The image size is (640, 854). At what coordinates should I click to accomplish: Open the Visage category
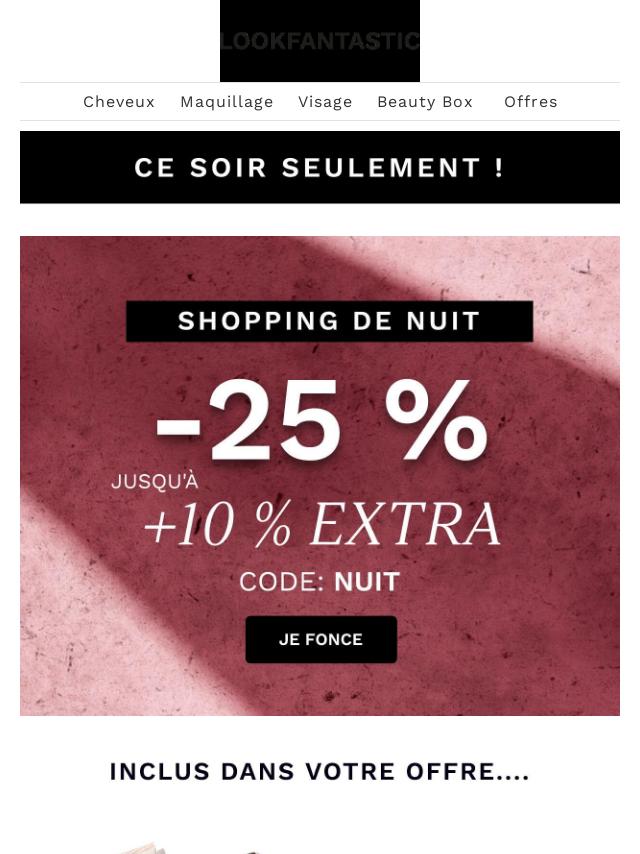pyautogui.click(x=325, y=102)
